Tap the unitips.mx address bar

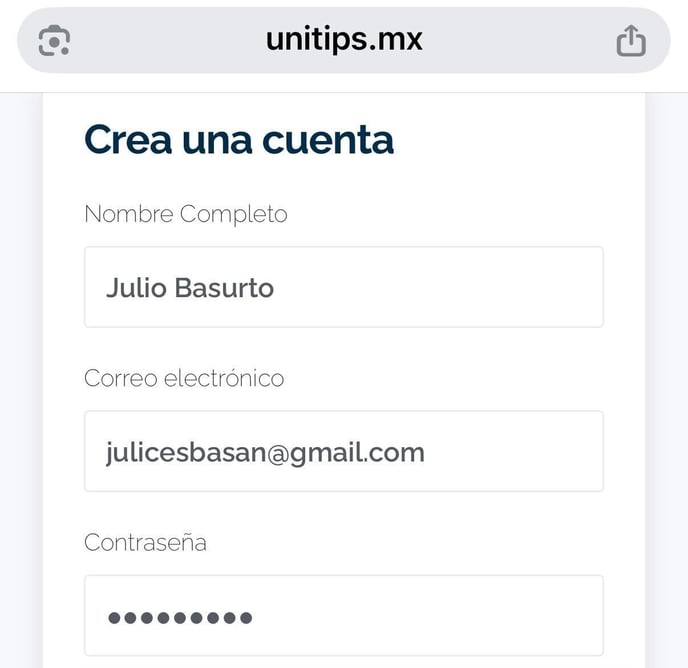click(344, 40)
